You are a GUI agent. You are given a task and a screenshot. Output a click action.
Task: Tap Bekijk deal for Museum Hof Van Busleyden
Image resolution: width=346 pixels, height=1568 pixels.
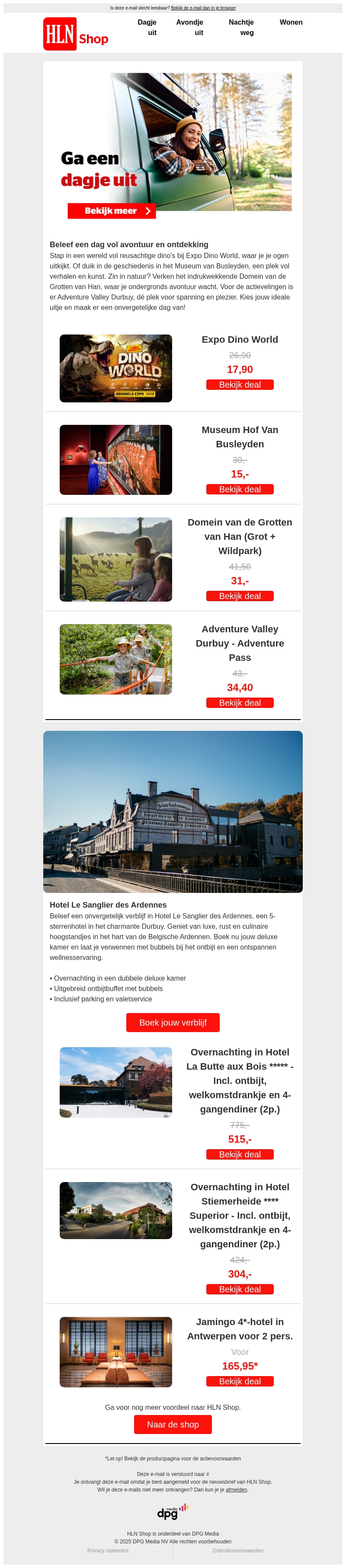click(240, 489)
